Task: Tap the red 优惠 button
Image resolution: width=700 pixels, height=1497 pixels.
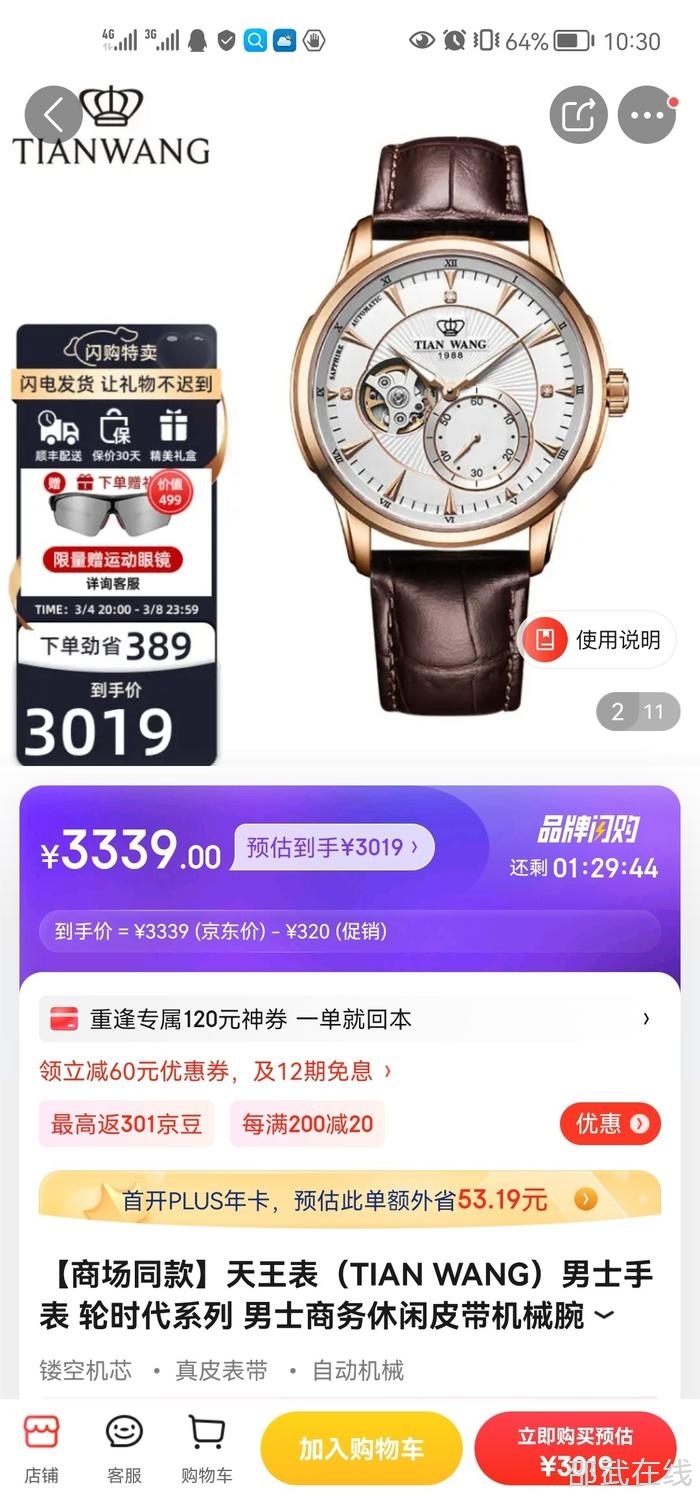Action: [x=610, y=1123]
